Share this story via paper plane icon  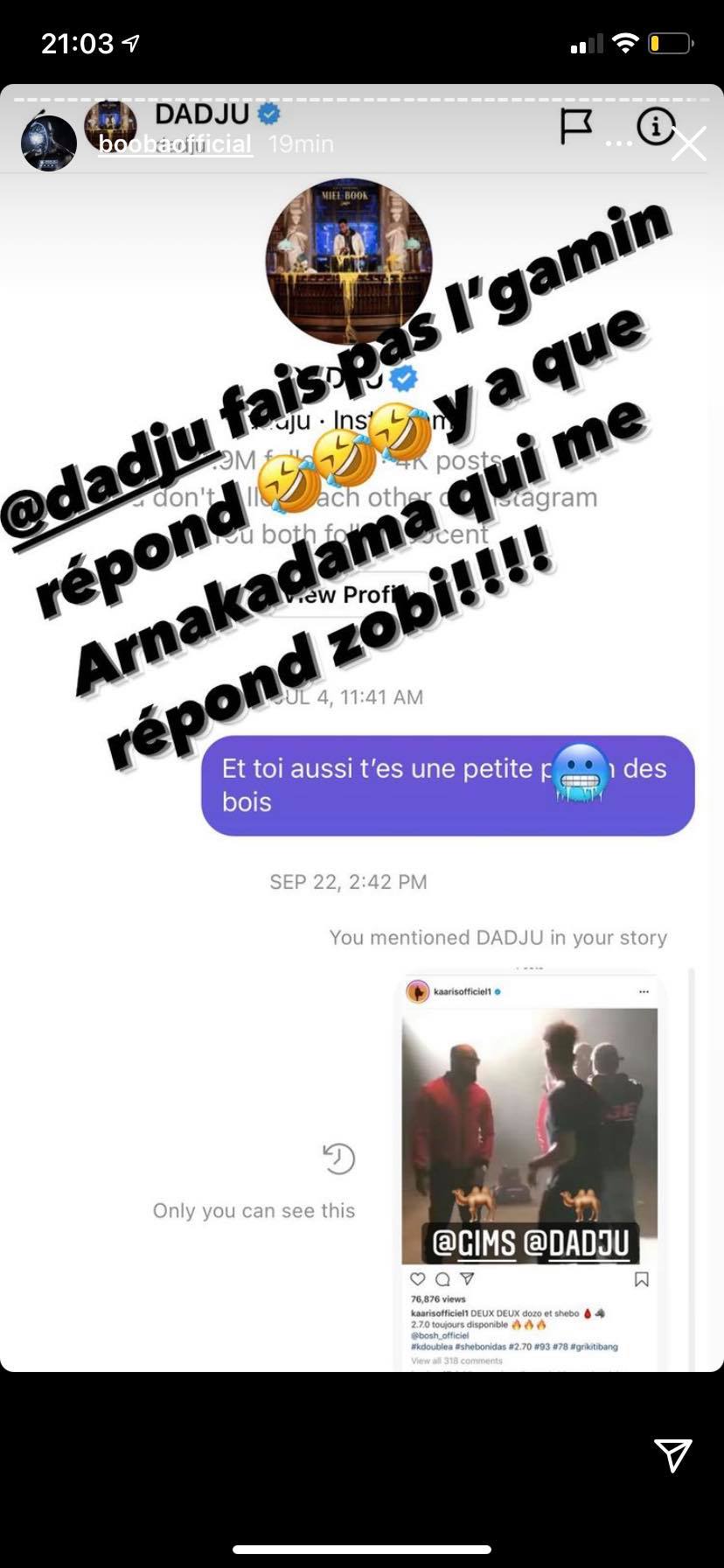[673, 1455]
